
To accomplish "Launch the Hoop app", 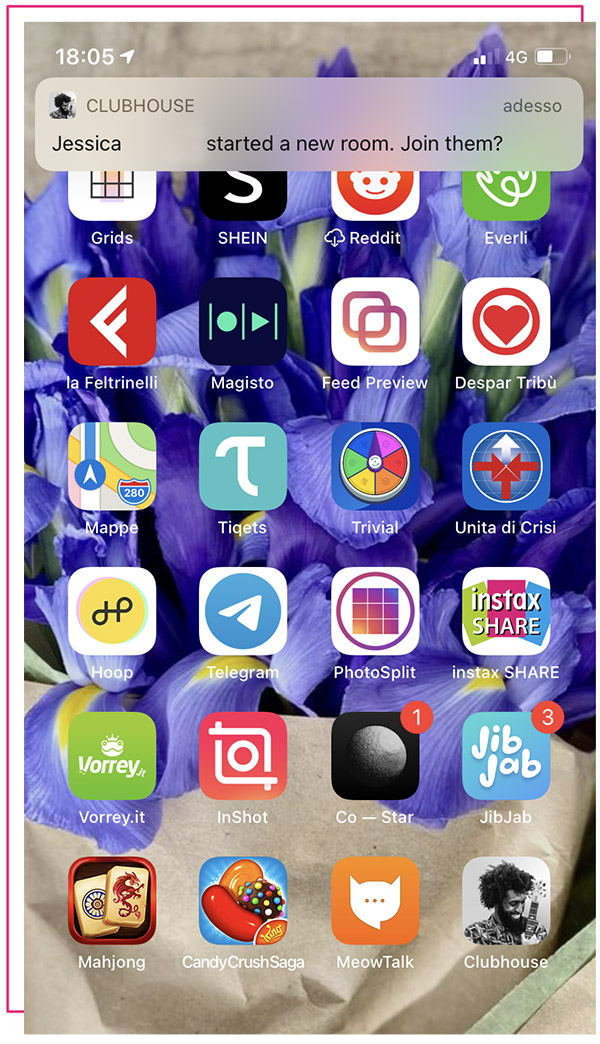I will pyautogui.click(x=112, y=611).
